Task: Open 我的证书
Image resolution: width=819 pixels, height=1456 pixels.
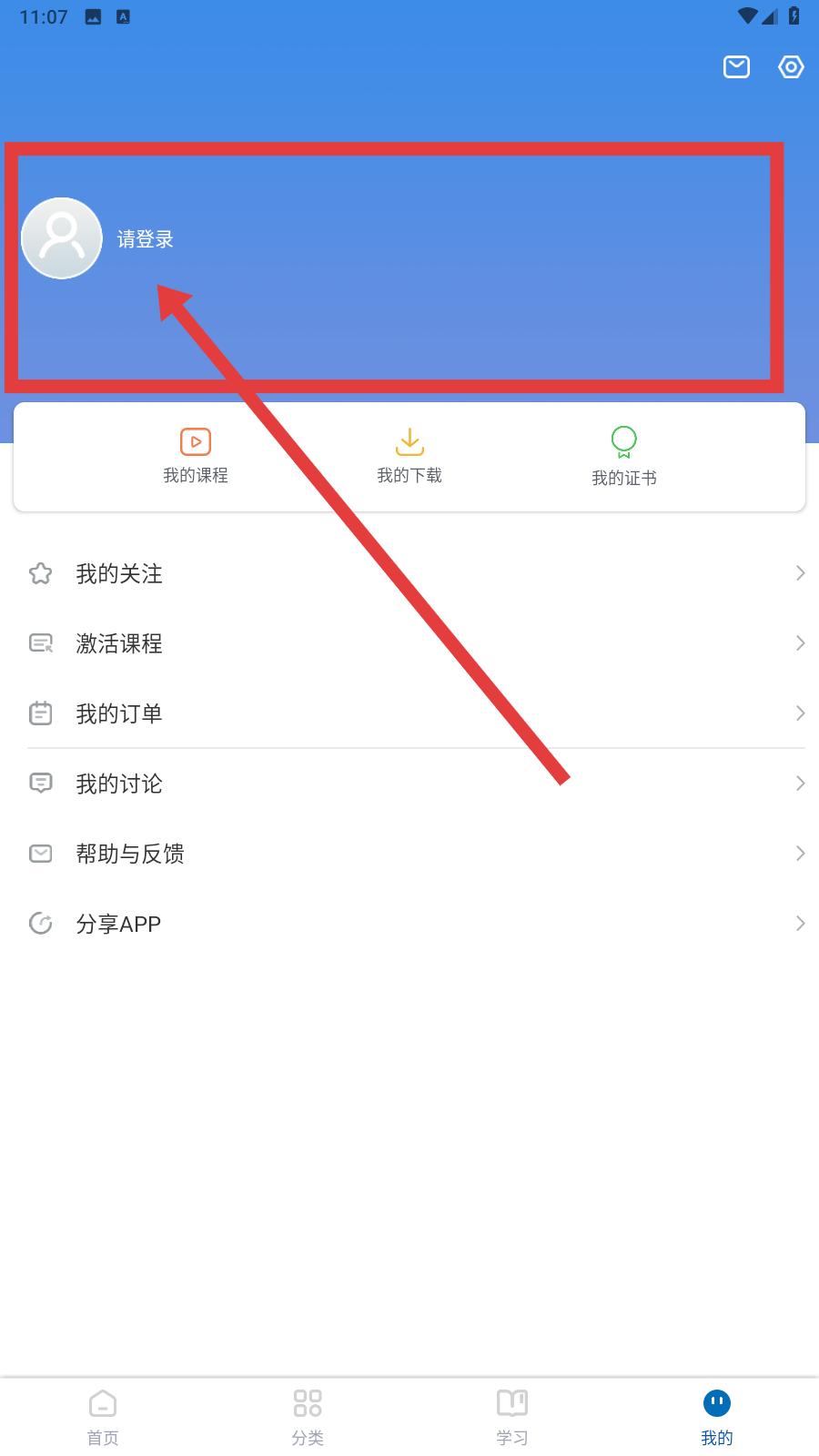Action: point(624,457)
